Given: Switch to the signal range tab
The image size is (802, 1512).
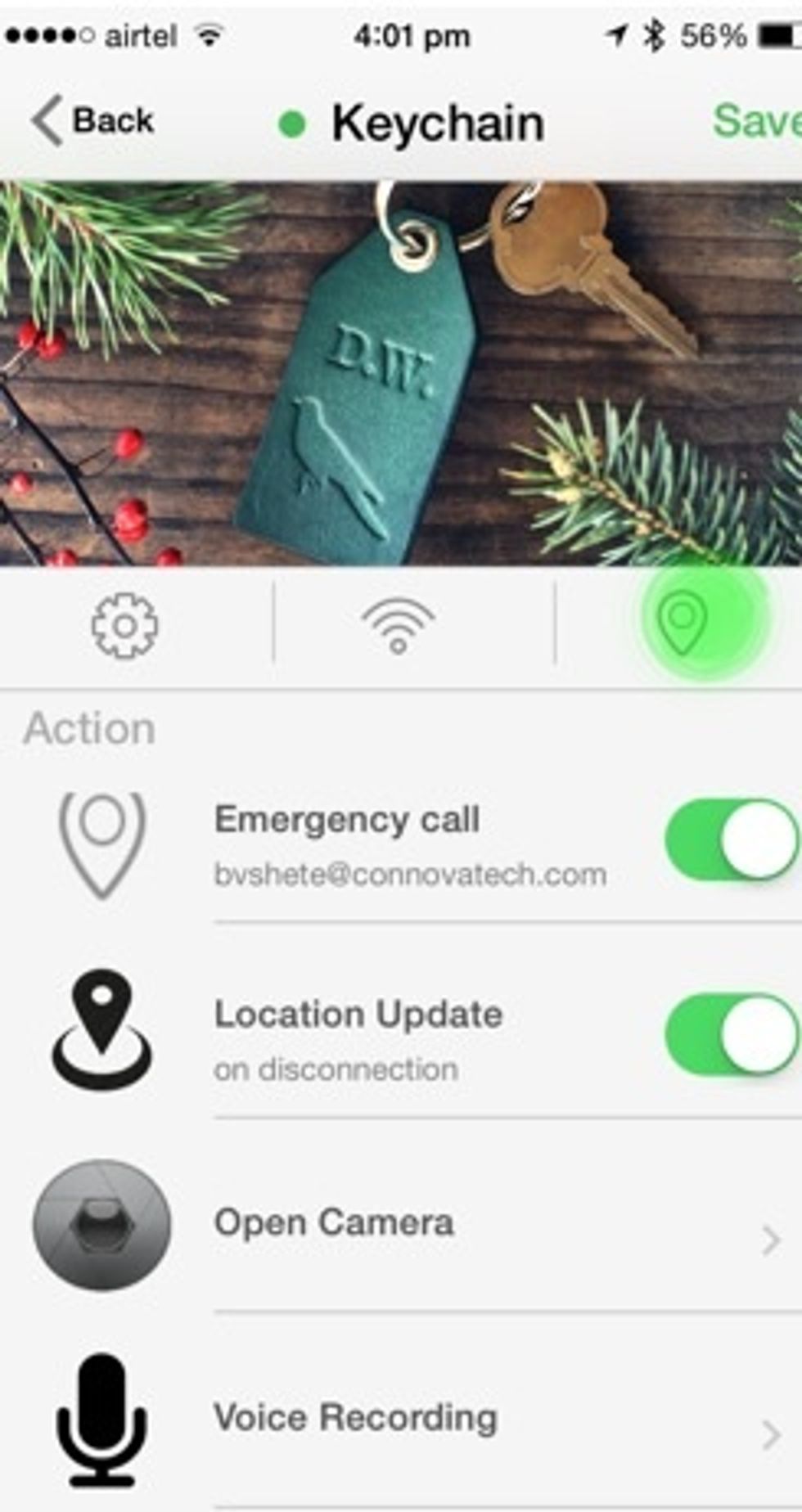Looking at the screenshot, I should pos(398,625).
